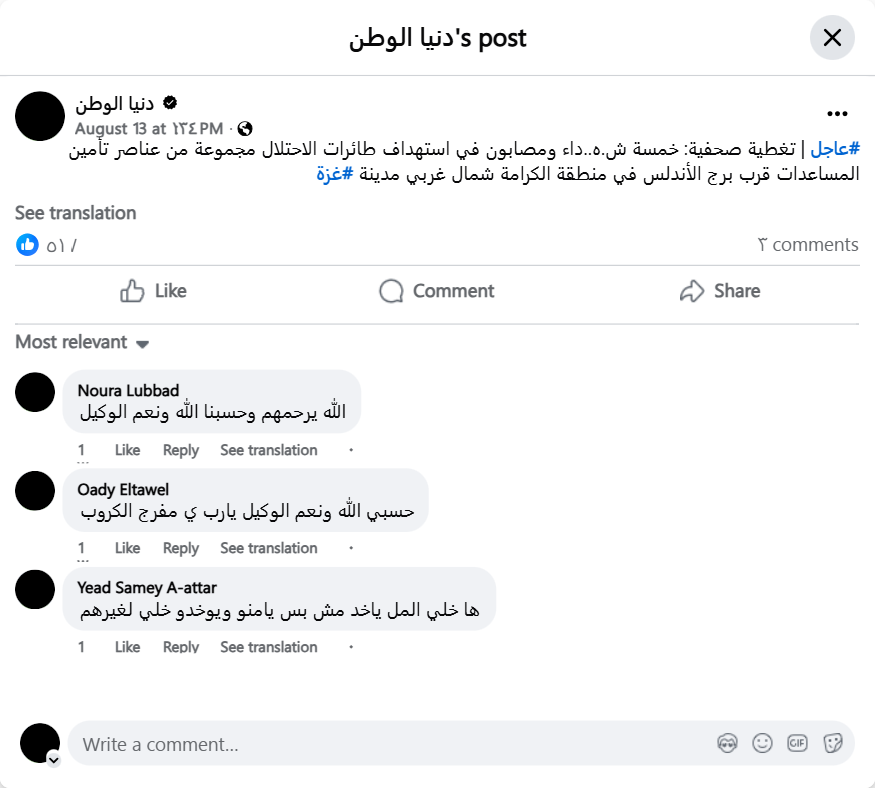Reply to Oady Eltawel's comment
The height and width of the screenshot is (788, 875).
tap(181, 548)
